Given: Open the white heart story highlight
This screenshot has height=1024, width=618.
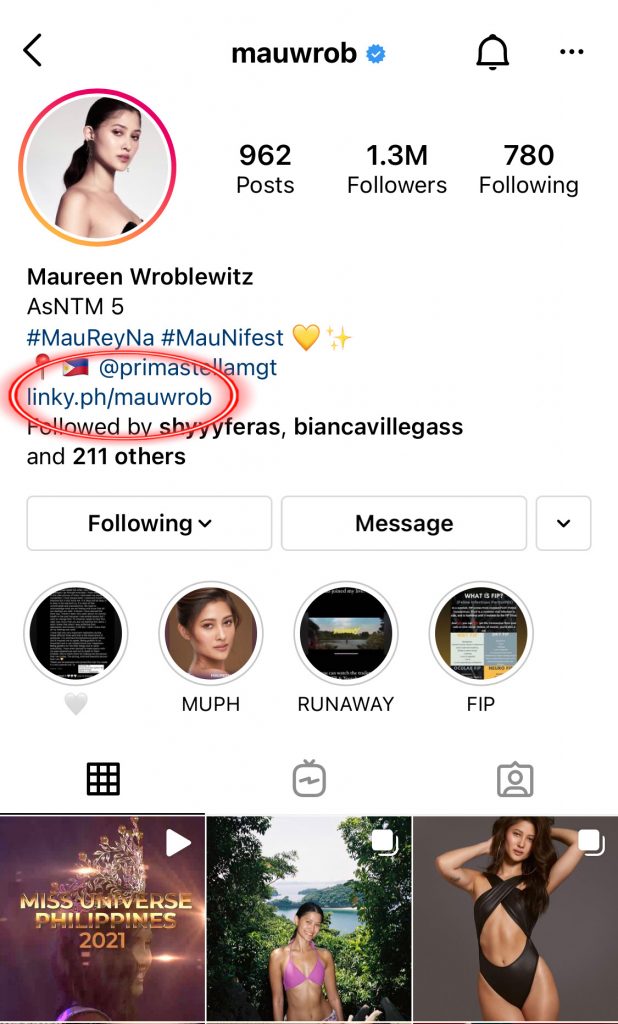Looking at the screenshot, I should point(76,633).
